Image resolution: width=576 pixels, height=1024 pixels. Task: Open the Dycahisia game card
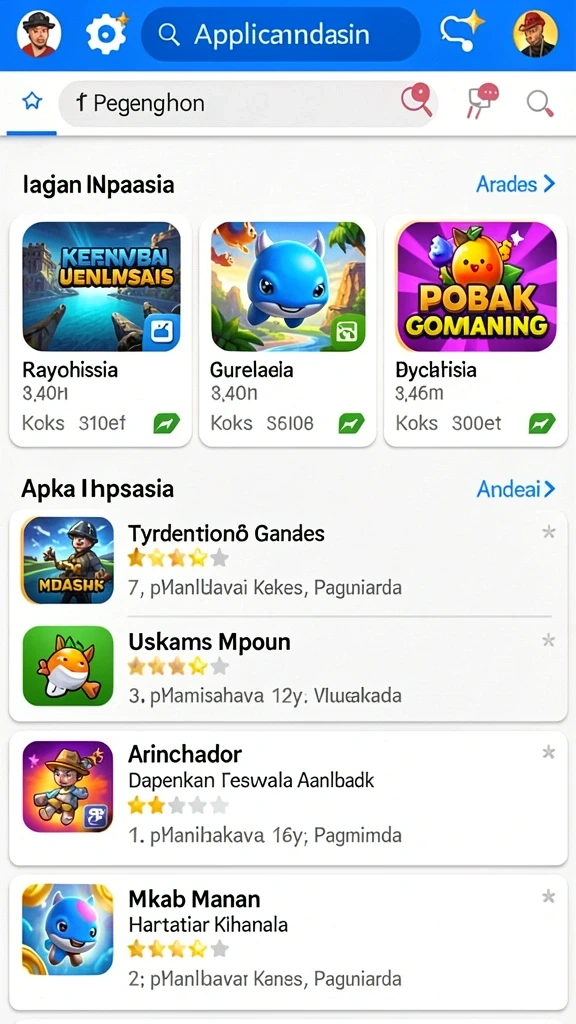[475, 330]
